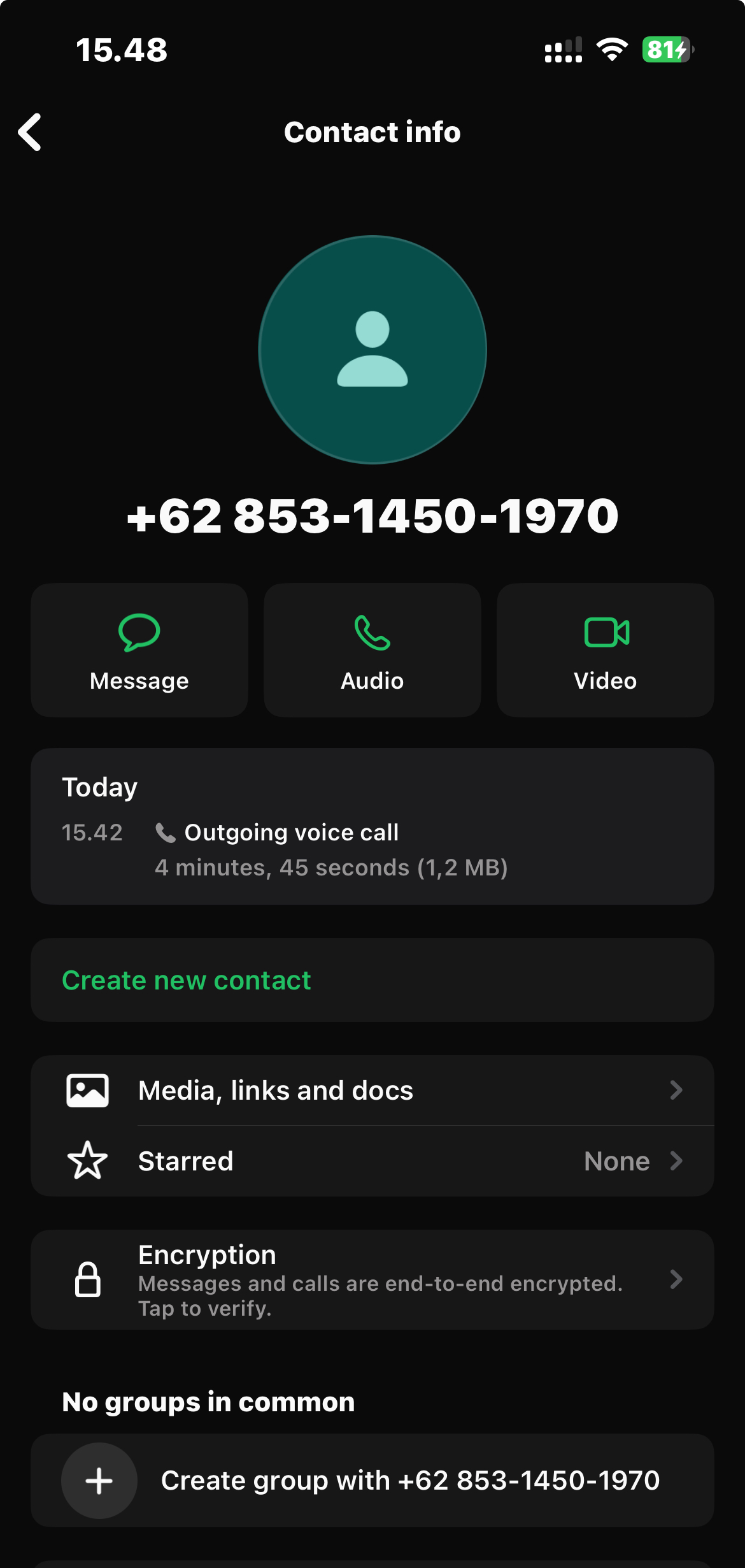Tap Create new contact
745x1568 pixels.
(x=186, y=981)
